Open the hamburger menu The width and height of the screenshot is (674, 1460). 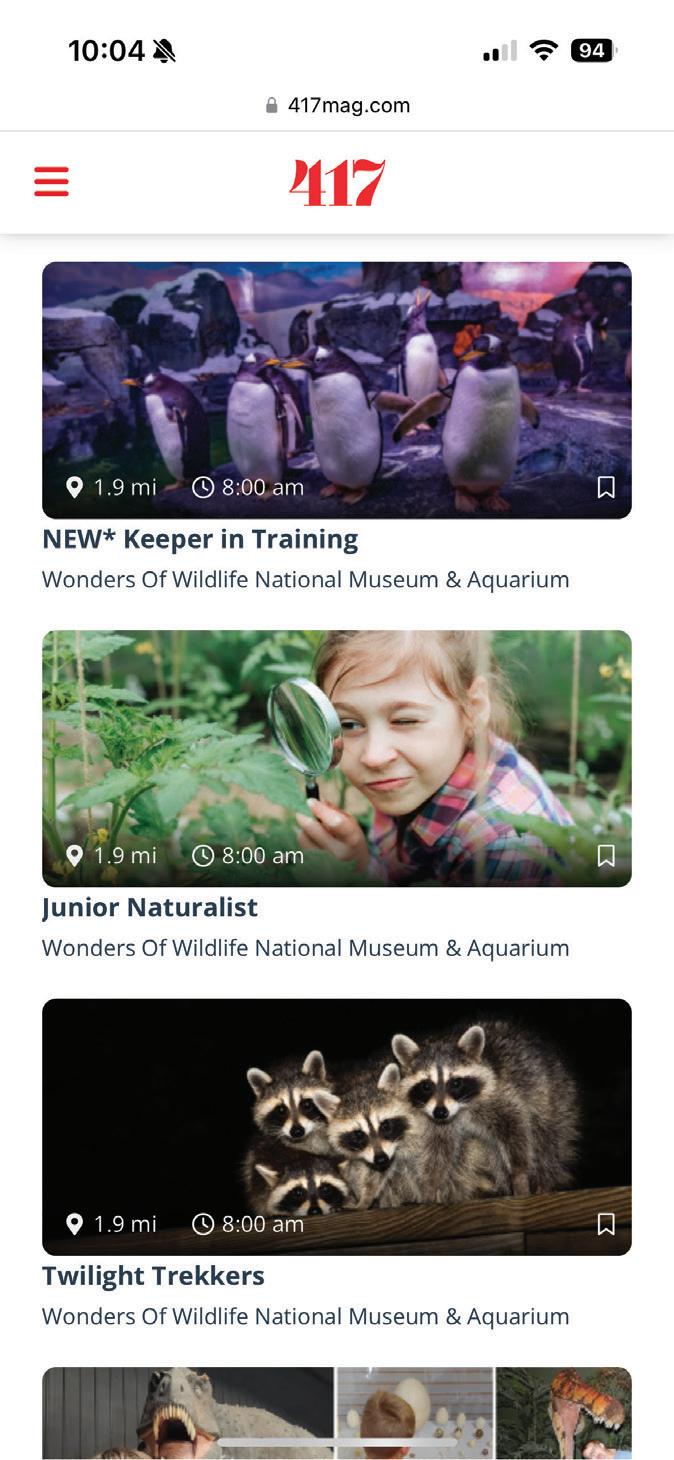[x=51, y=182]
